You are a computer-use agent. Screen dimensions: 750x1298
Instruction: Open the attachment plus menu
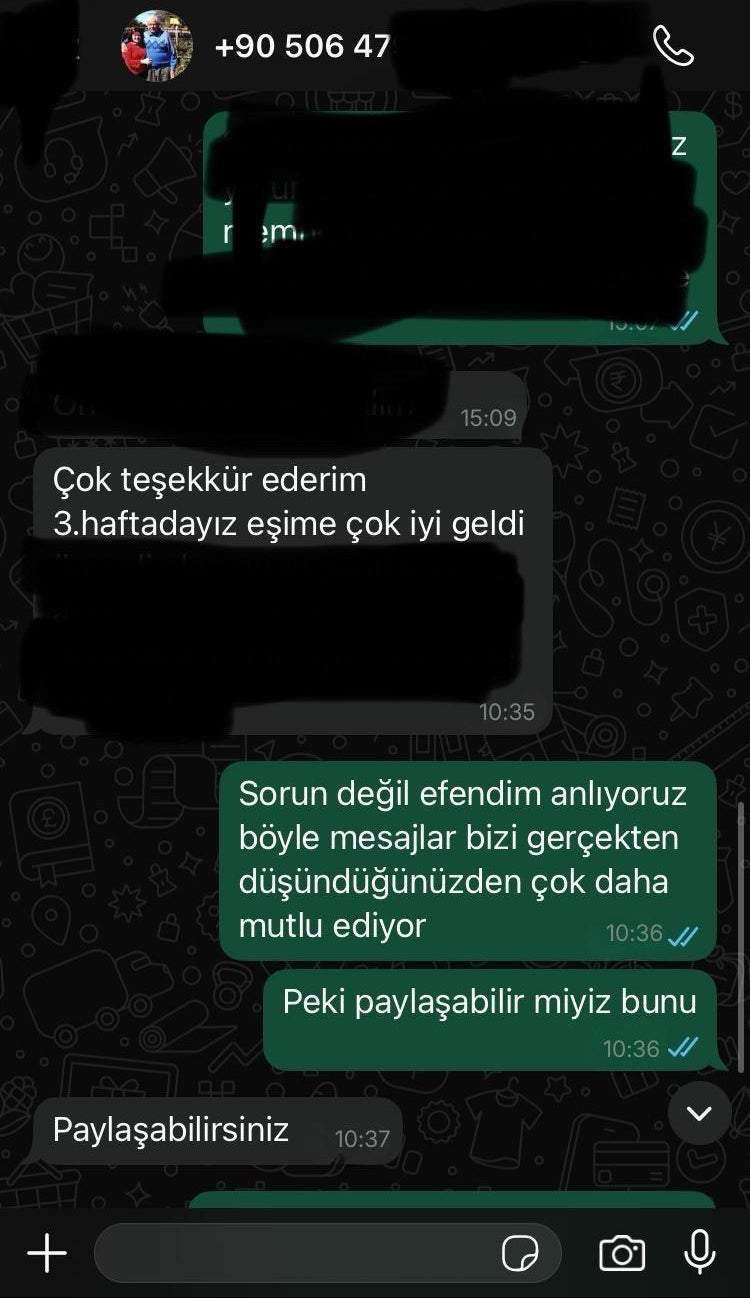click(46, 1253)
